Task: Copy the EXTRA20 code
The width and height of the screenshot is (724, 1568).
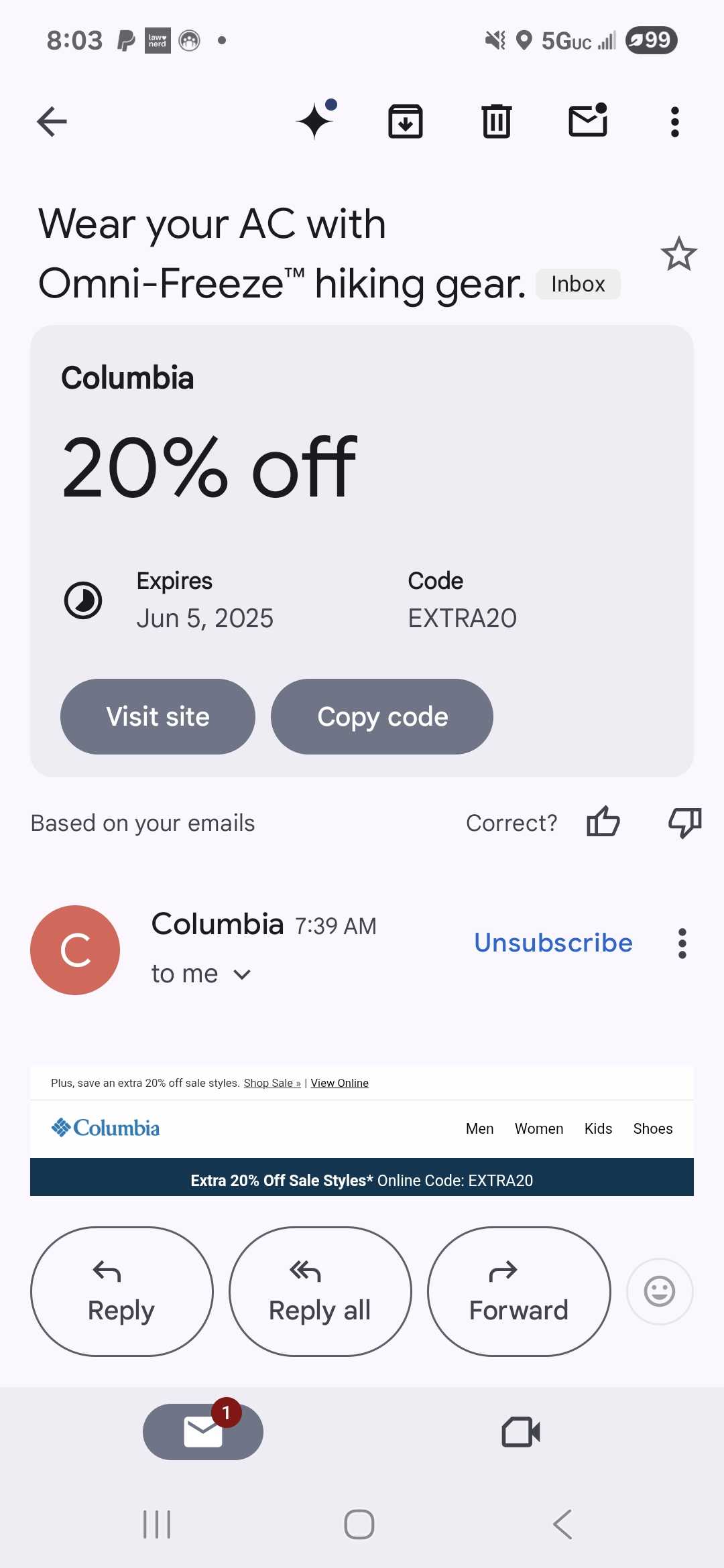Action: (381, 716)
